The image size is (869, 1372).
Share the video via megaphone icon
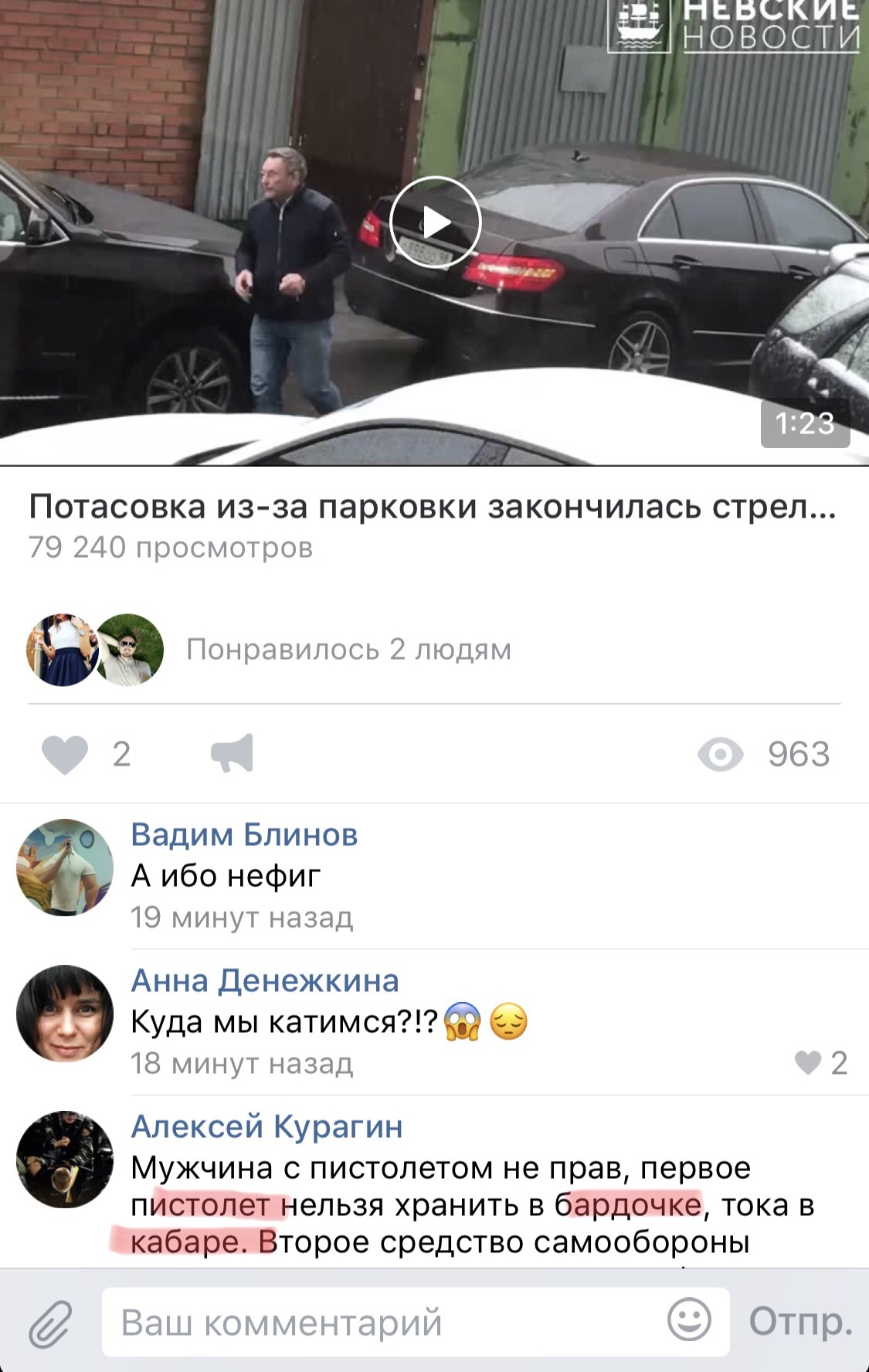tap(233, 753)
